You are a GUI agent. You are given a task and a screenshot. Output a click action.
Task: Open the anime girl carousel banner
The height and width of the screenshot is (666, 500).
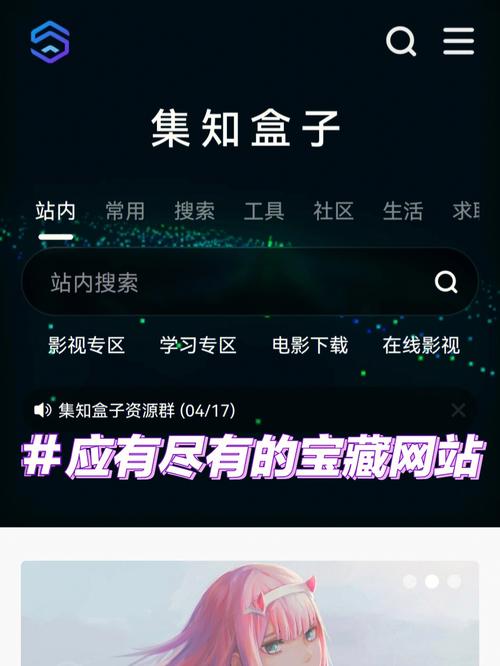[250, 613]
